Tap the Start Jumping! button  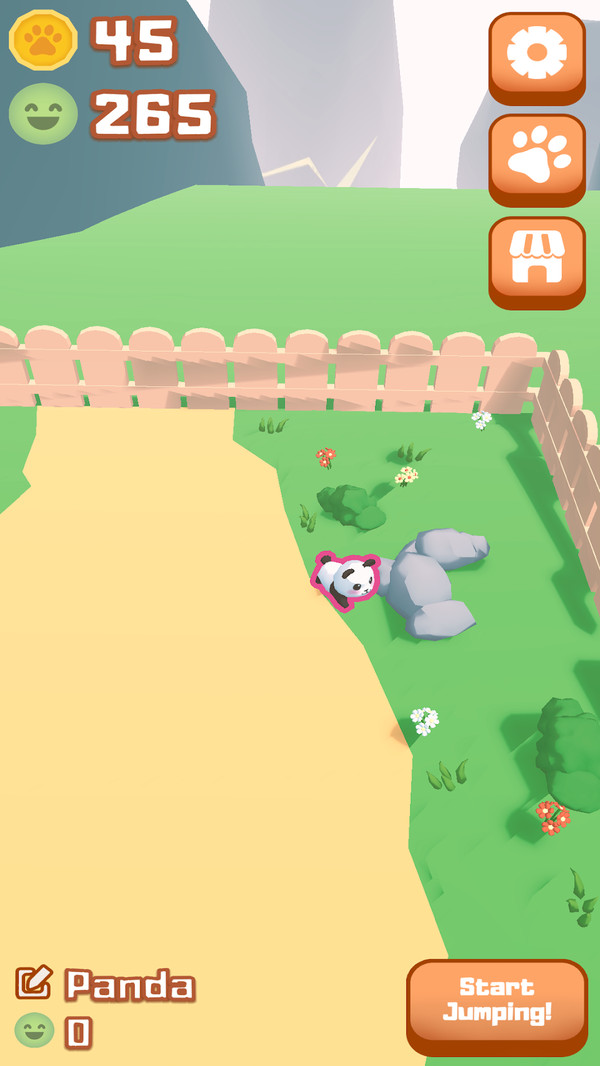coord(497,1003)
